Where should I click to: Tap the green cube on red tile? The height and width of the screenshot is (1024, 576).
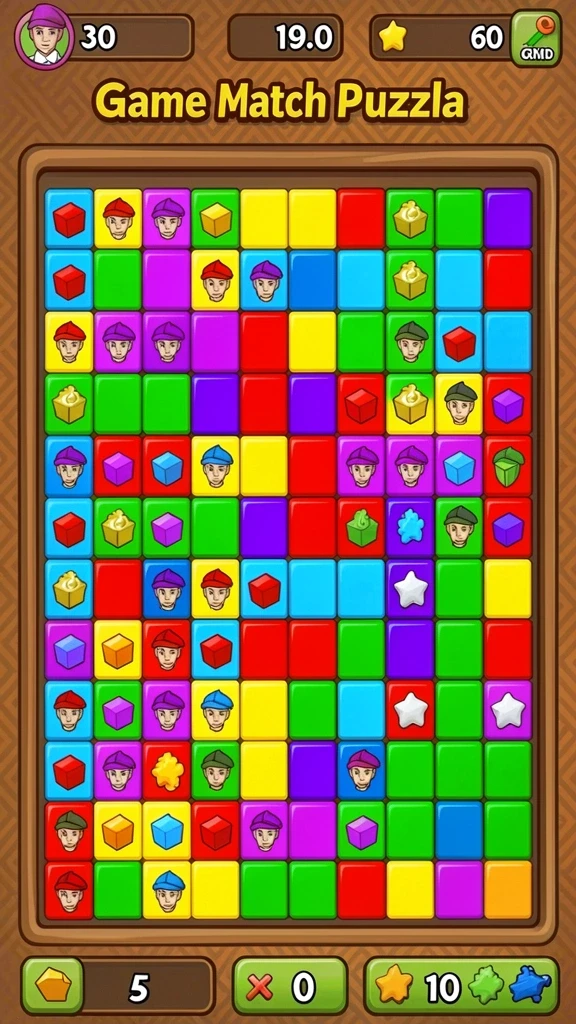[x=362, y=529]
